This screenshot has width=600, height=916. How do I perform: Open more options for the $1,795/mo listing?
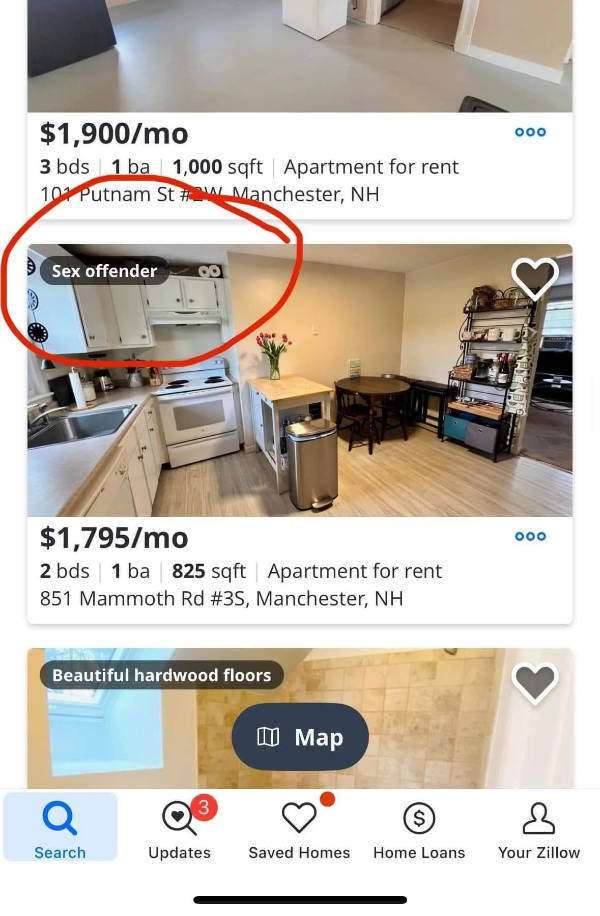coord(530,537)
